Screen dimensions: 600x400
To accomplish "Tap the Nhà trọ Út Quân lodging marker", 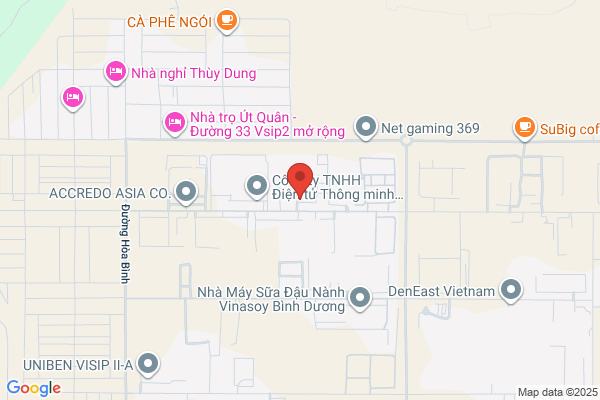I will (x=174, y=123).
